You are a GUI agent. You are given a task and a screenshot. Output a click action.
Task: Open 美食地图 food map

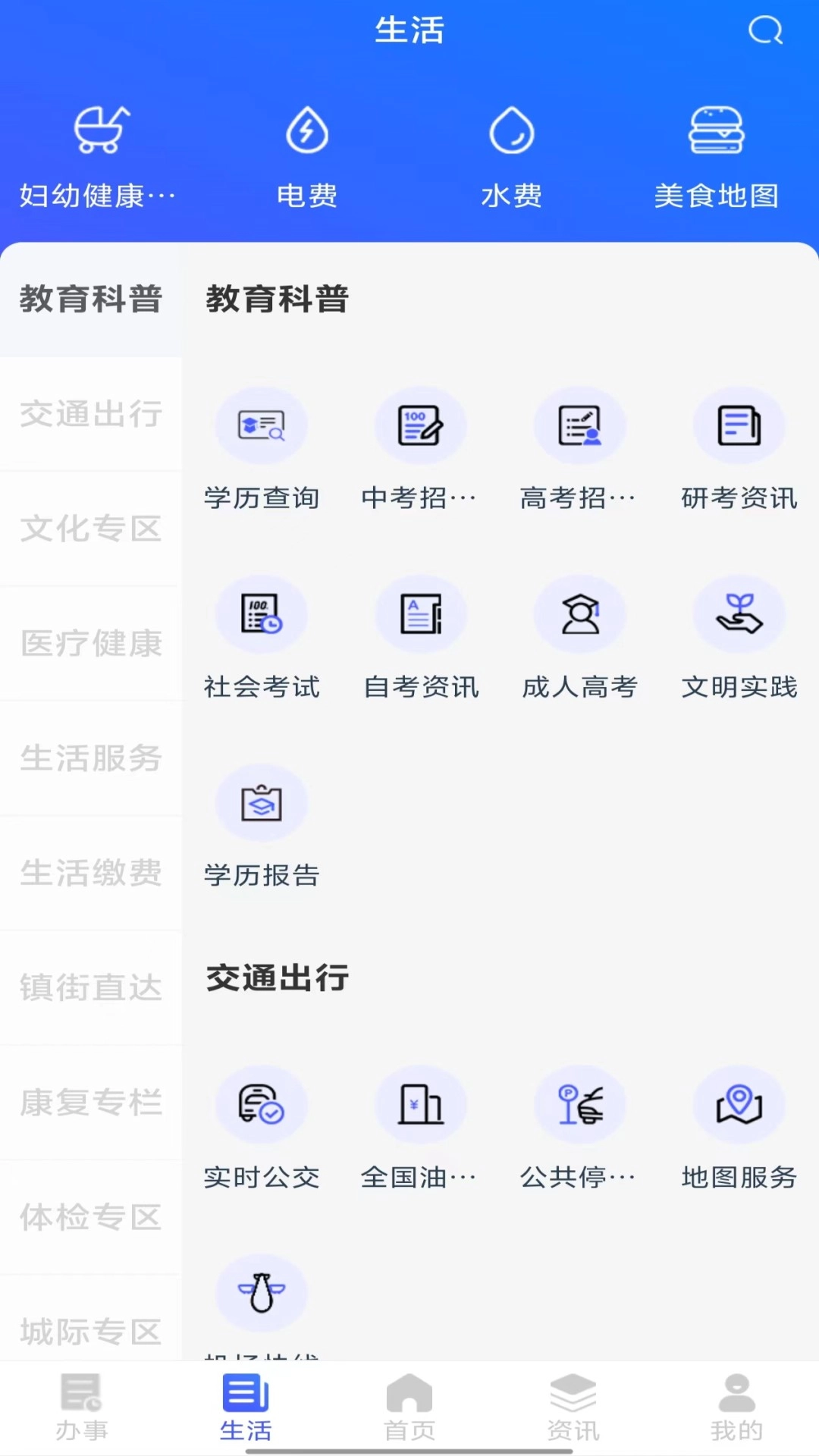(716, 152)
